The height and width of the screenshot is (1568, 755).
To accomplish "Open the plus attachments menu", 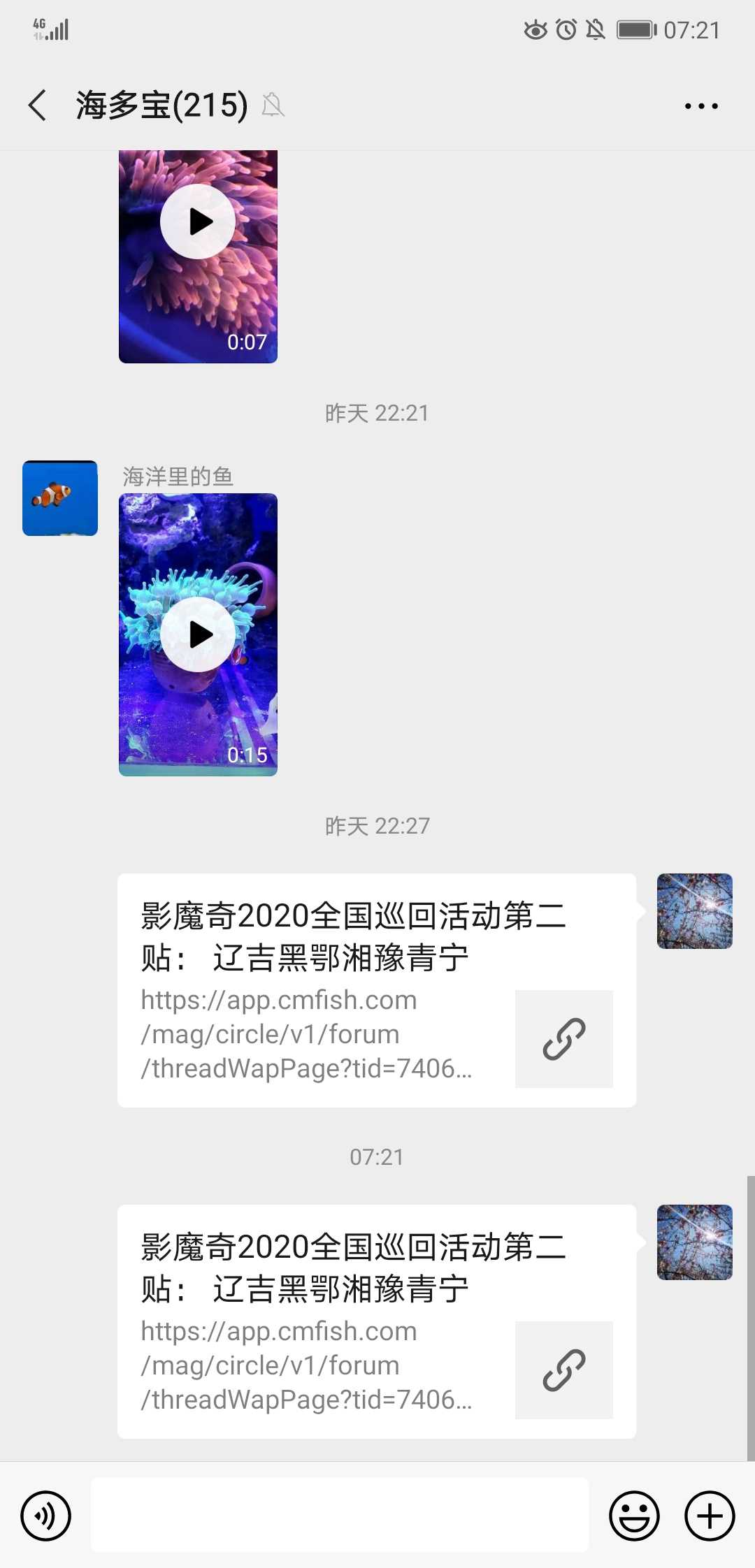I will (x=710, y=1516).
